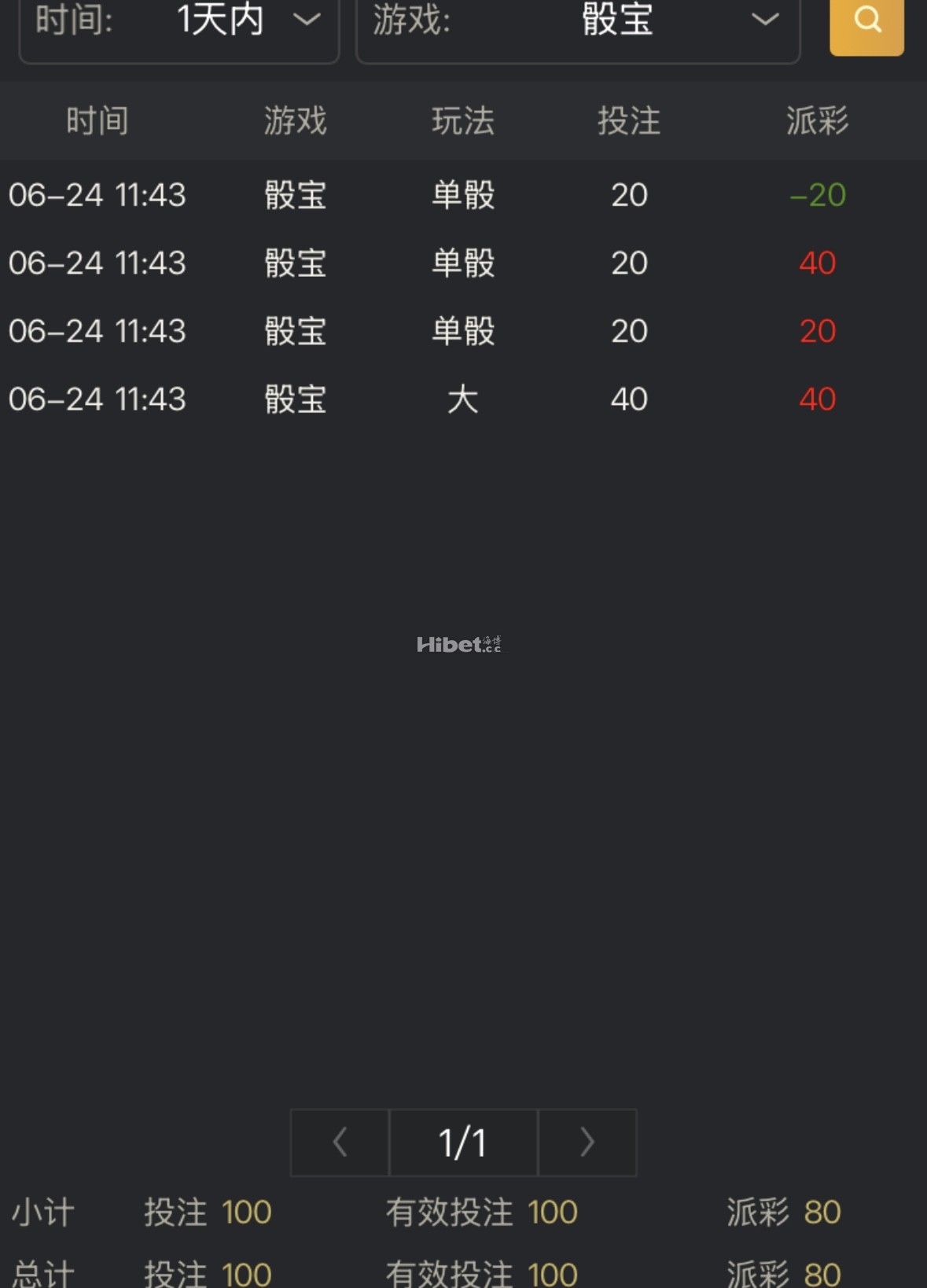Image resolution: width=927 pixels, height=1288 pixels.
Task: Go to the next page of records
Action: tap(587, 1143)
